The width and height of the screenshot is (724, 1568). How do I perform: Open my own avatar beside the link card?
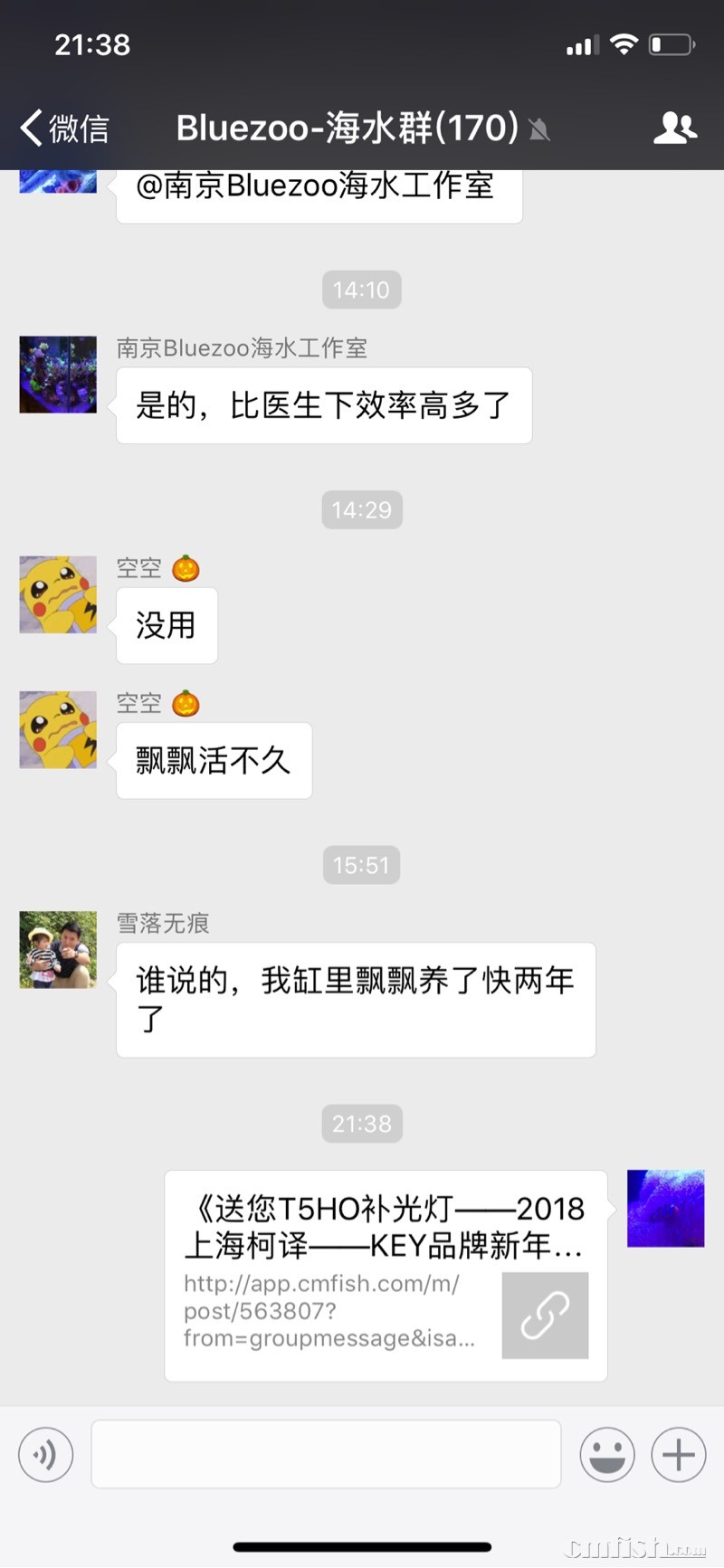[x=665, y=1208]
